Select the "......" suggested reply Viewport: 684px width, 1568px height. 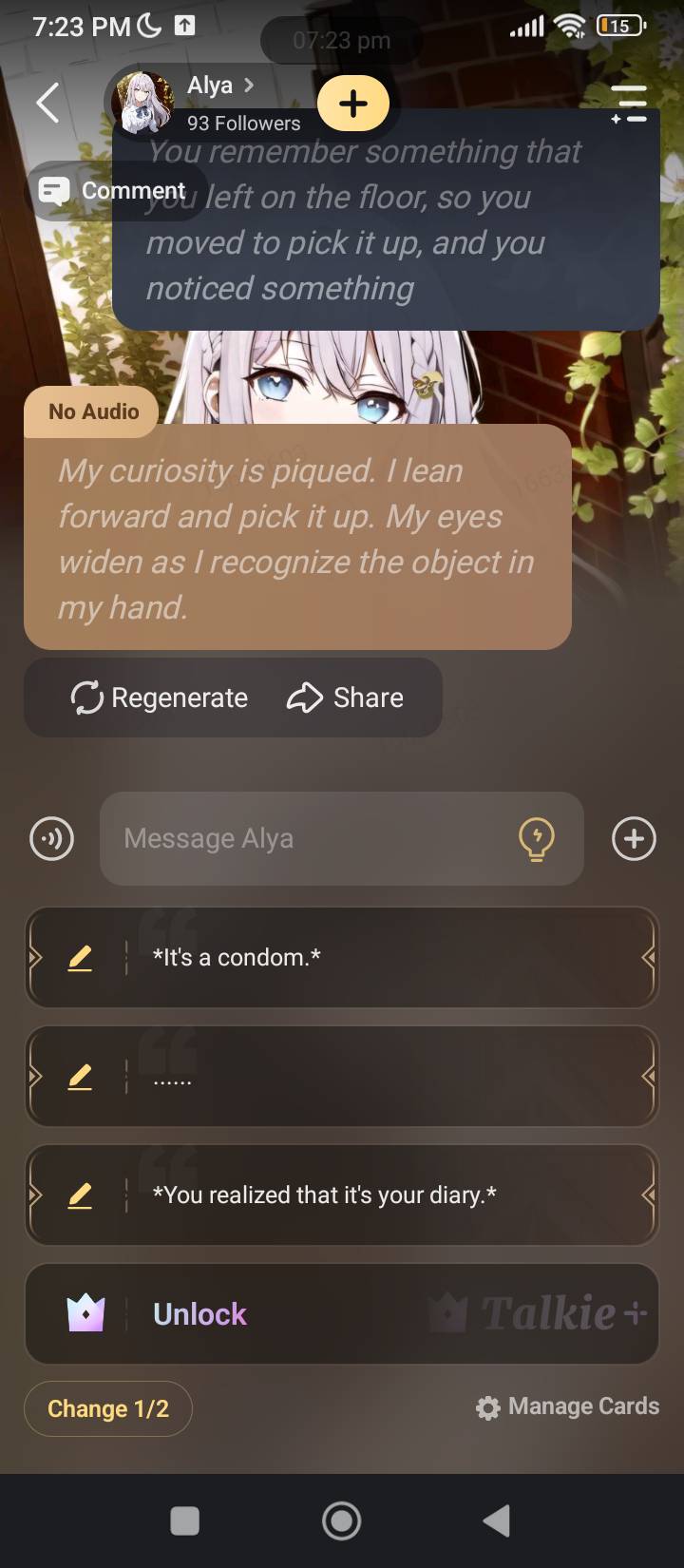click(x=380, y=1077)
